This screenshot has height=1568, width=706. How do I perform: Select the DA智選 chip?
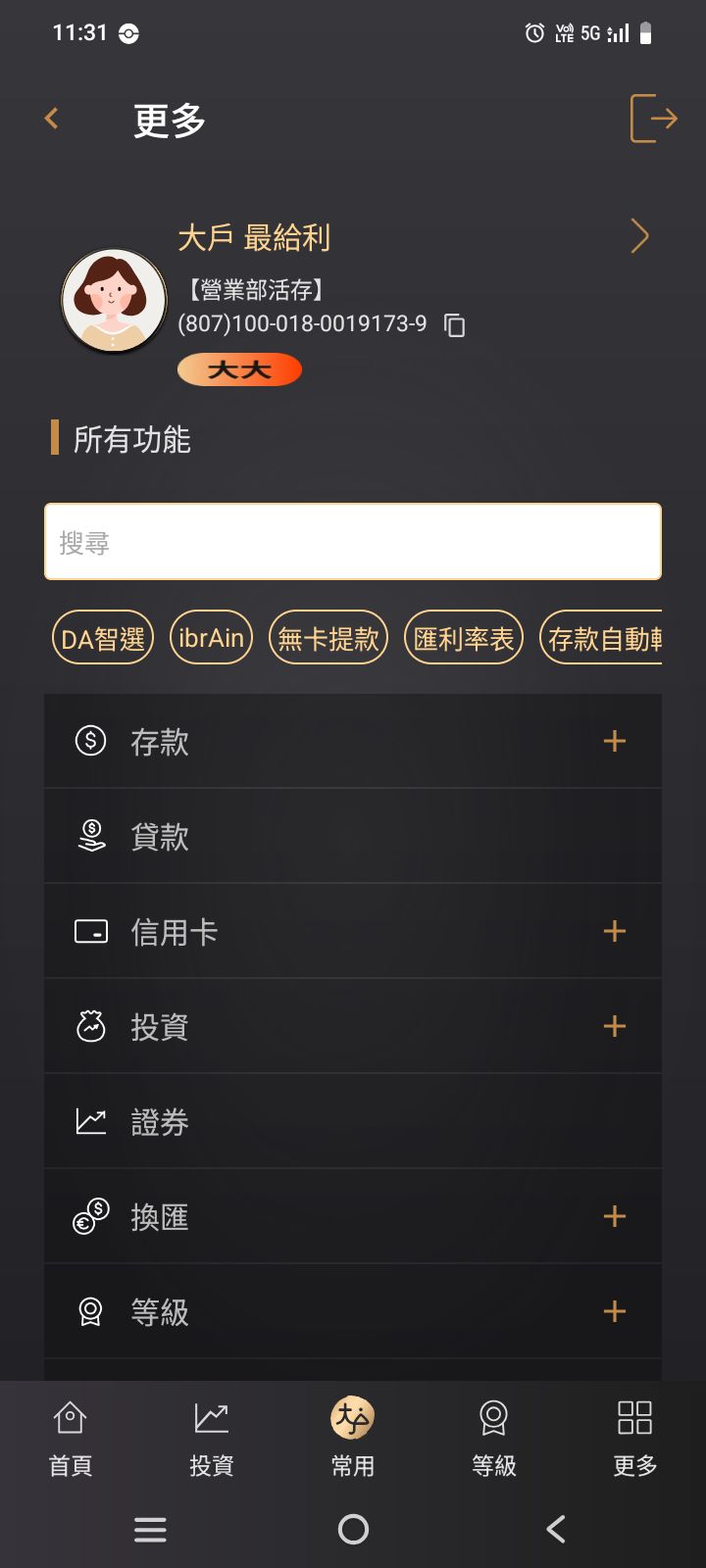tap(102, 638)
